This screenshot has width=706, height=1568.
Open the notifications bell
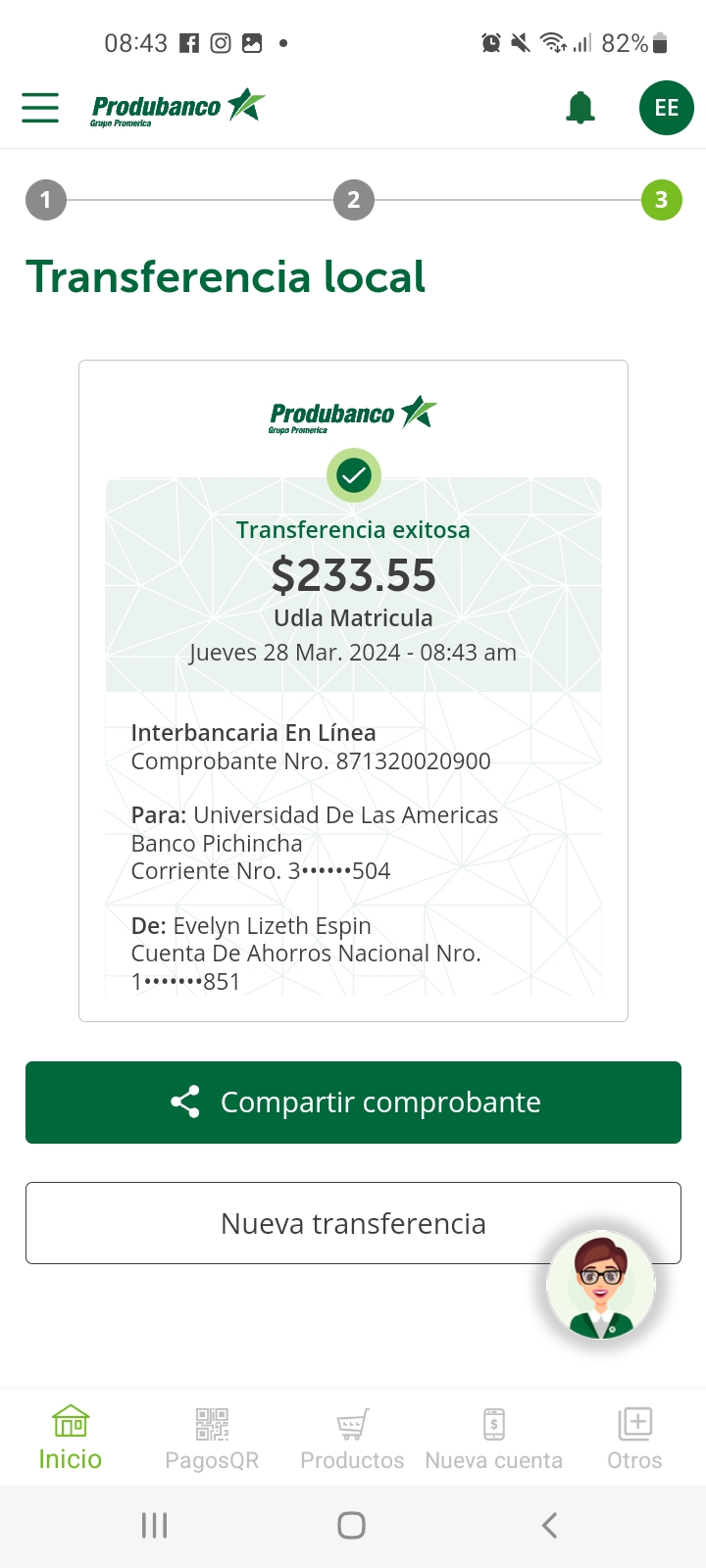pyautogui.click(x=580, y=108)
